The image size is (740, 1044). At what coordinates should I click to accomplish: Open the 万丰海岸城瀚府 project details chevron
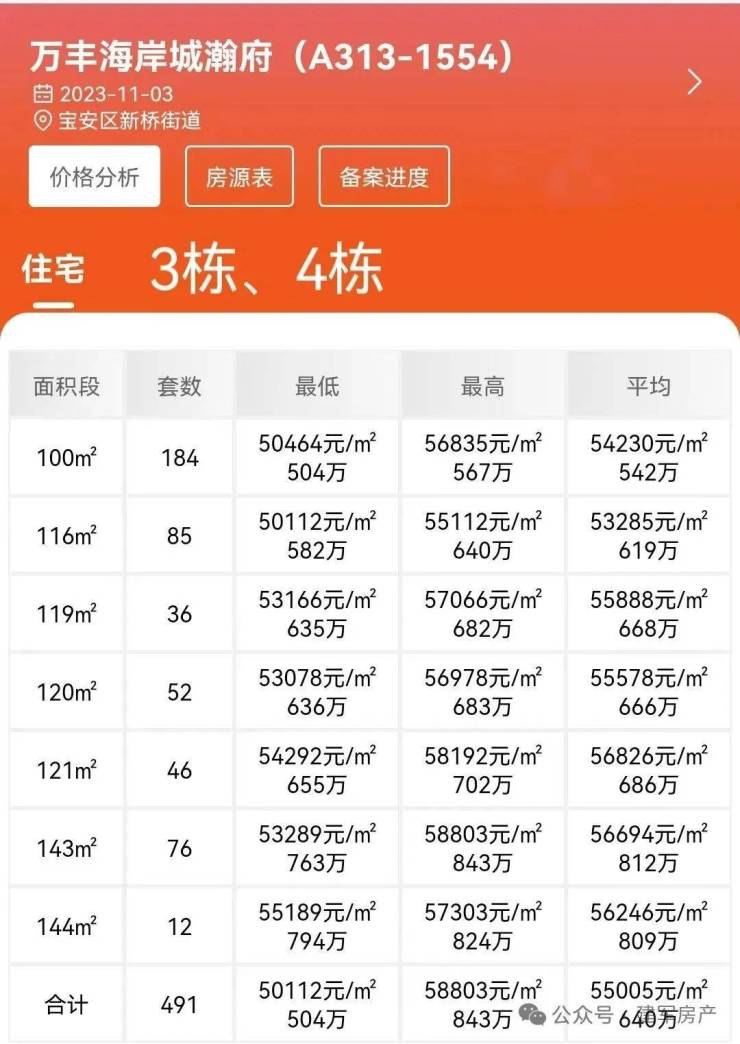click(694, 82)
